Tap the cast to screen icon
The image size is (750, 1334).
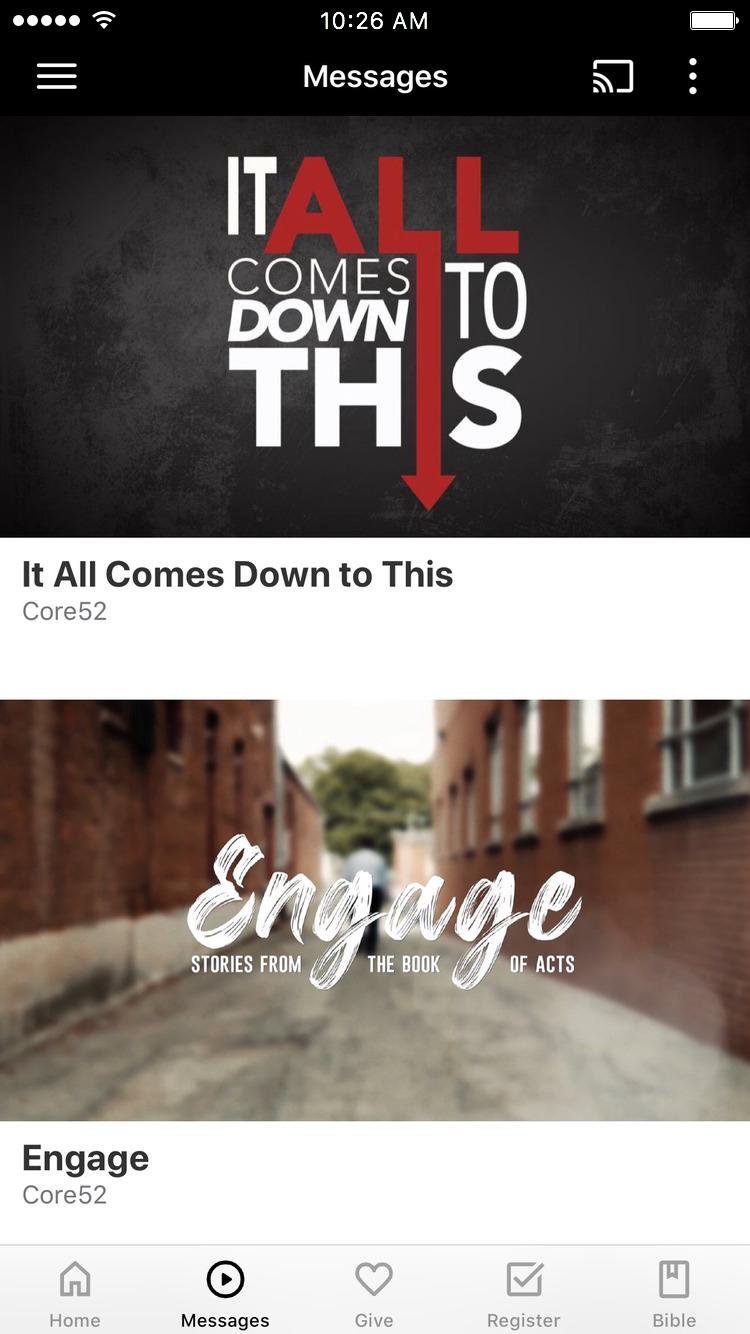pos(612,77)
